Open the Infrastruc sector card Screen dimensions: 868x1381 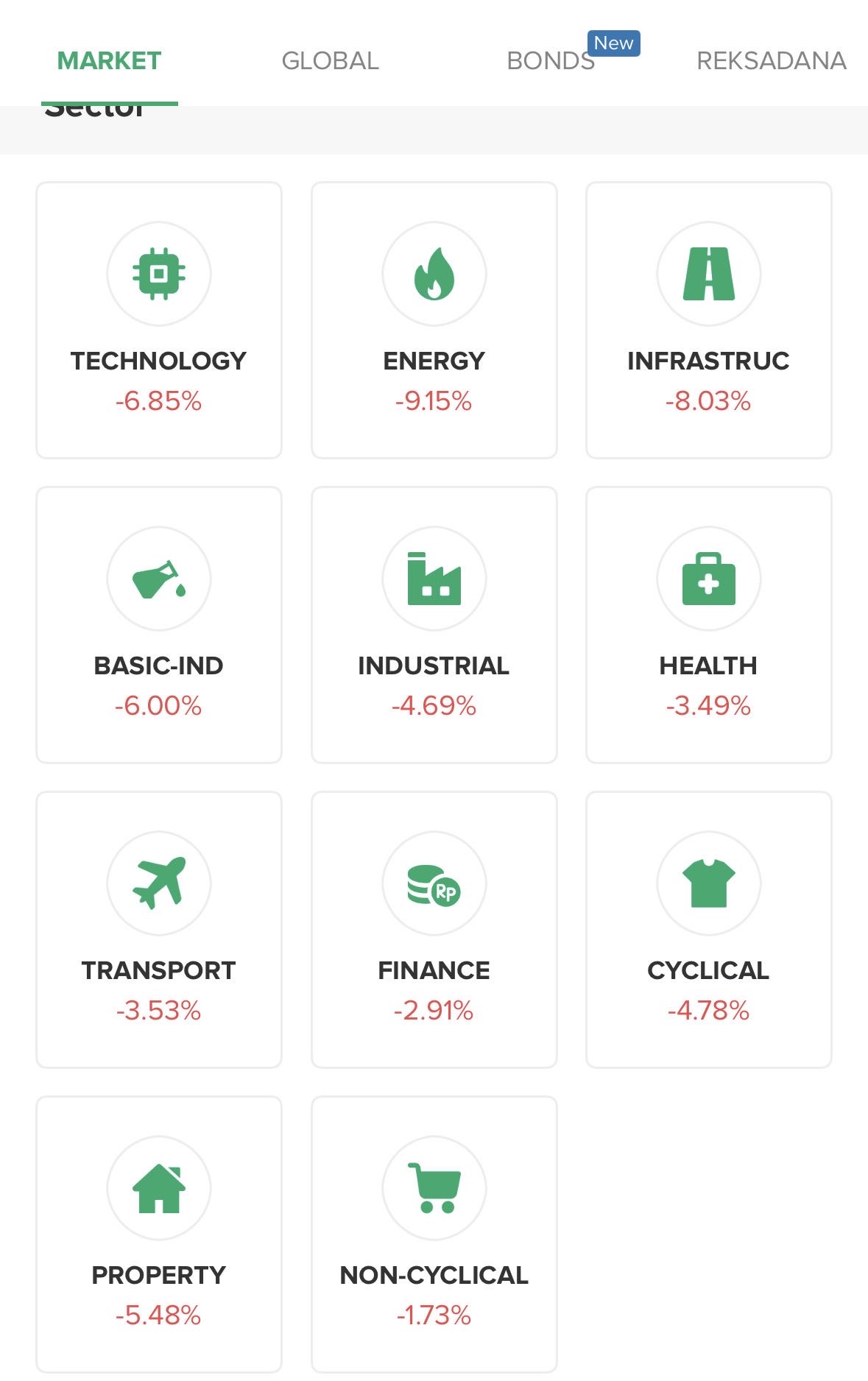[x=708, y=320]
